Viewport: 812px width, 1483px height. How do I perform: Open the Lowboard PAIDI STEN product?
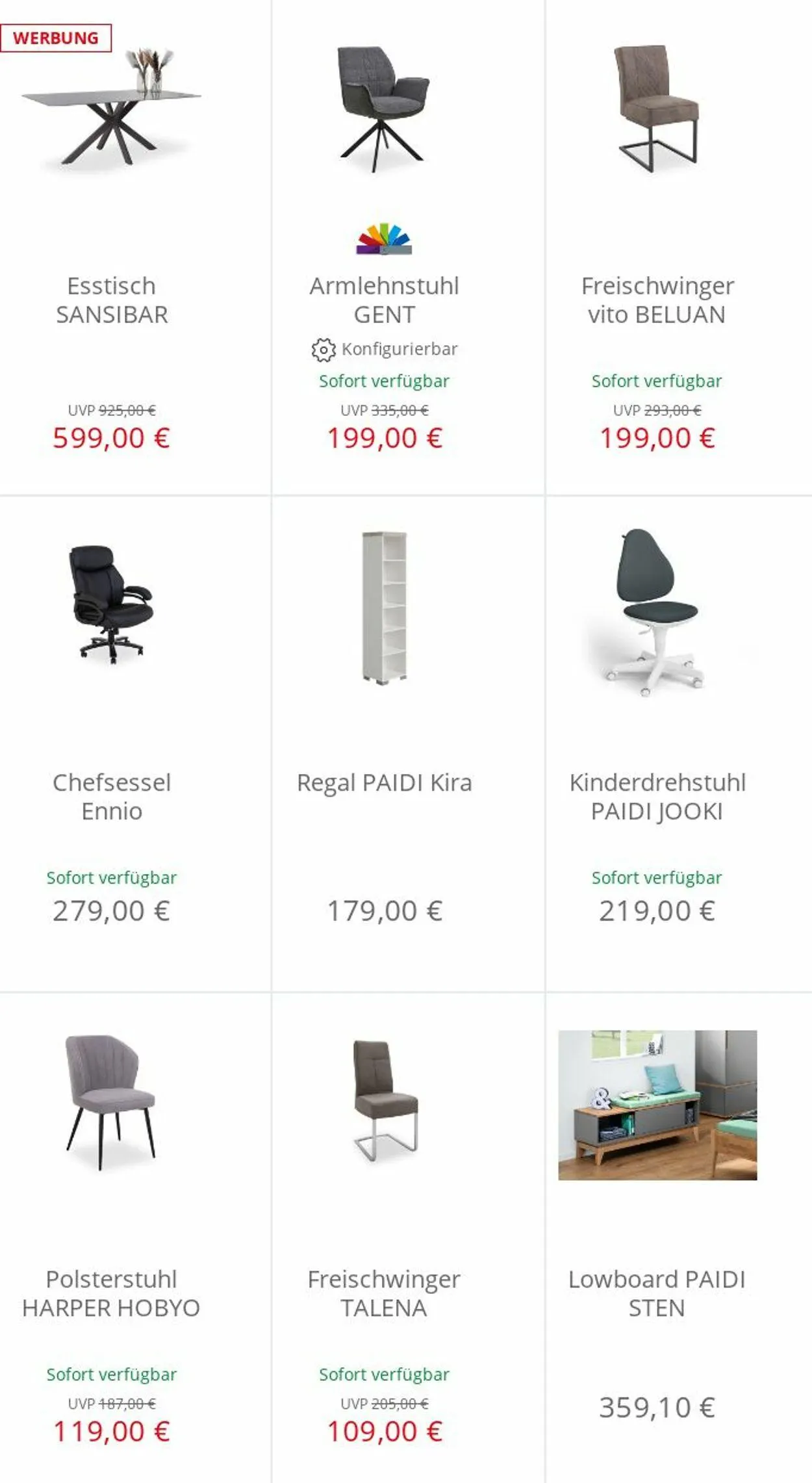(679, 1238)
